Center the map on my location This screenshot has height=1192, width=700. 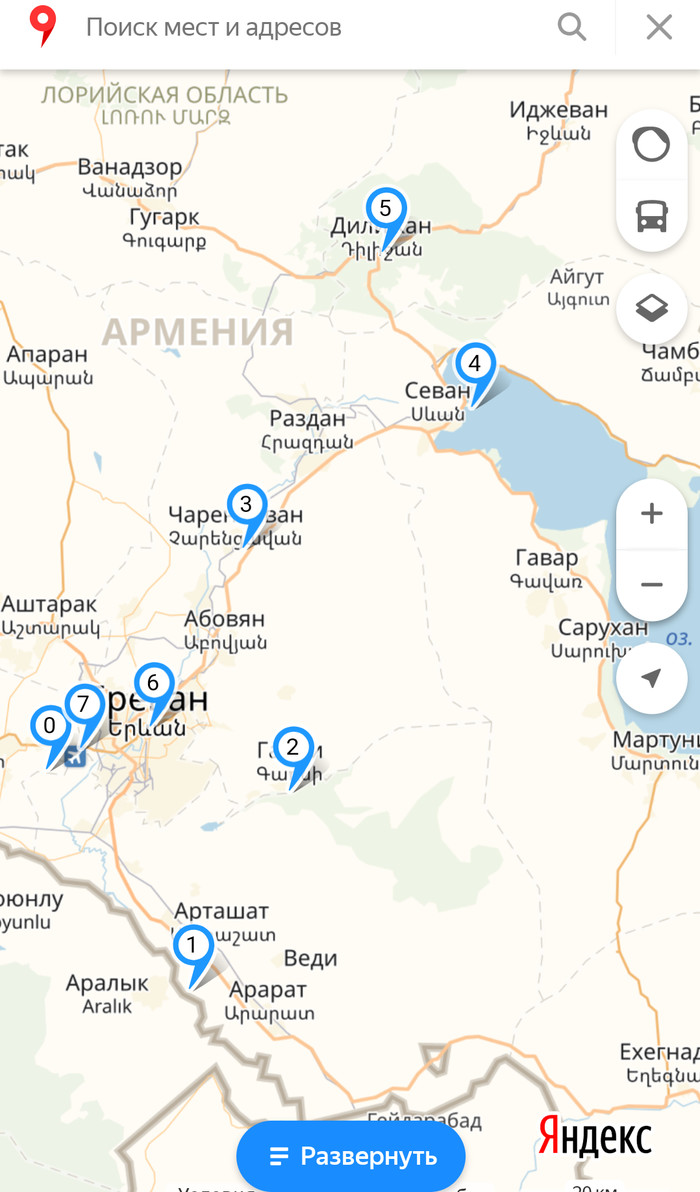(x=651, y=678)
